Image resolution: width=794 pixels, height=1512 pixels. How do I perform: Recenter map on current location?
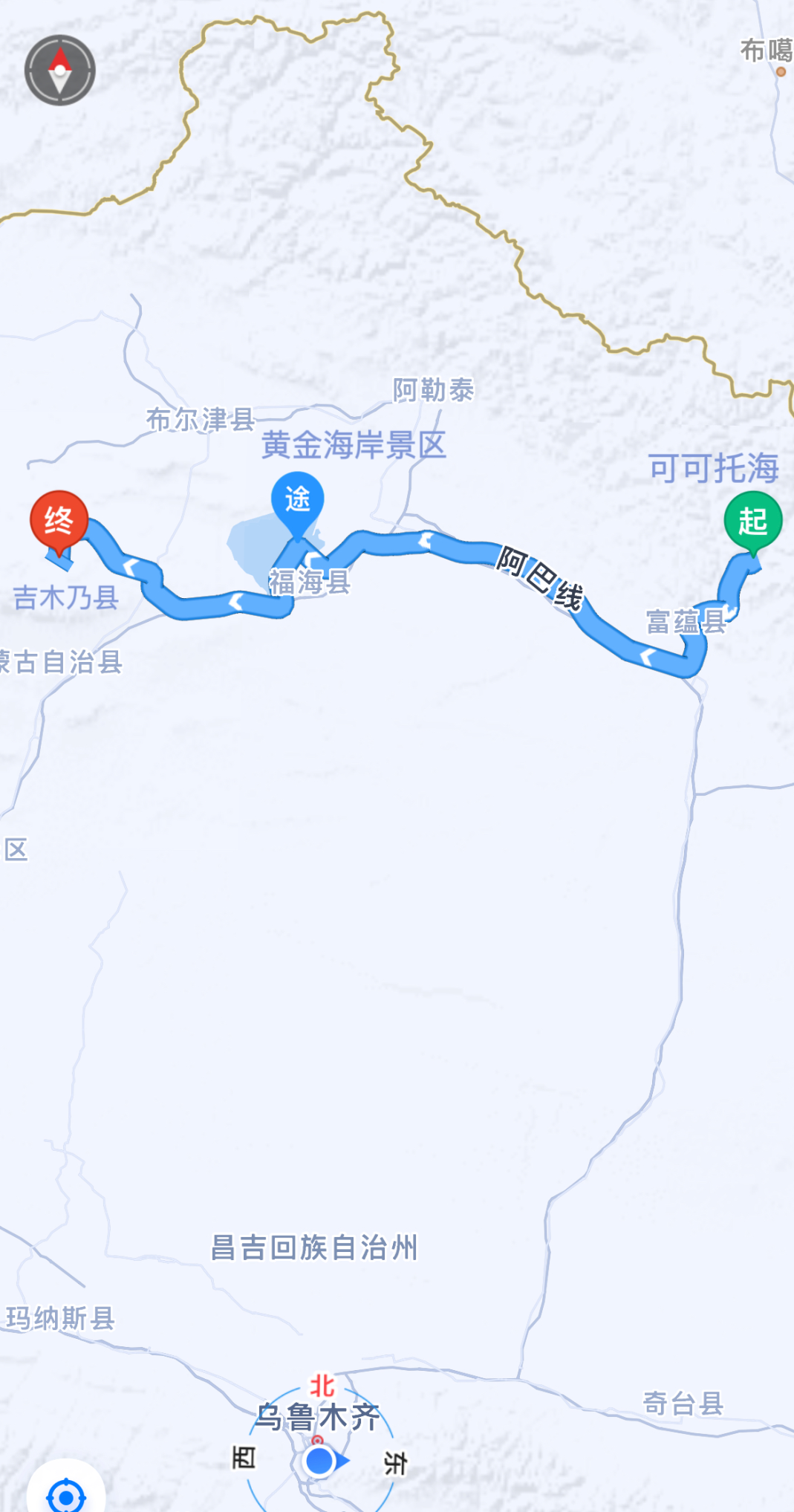[x=65, y=1493]
